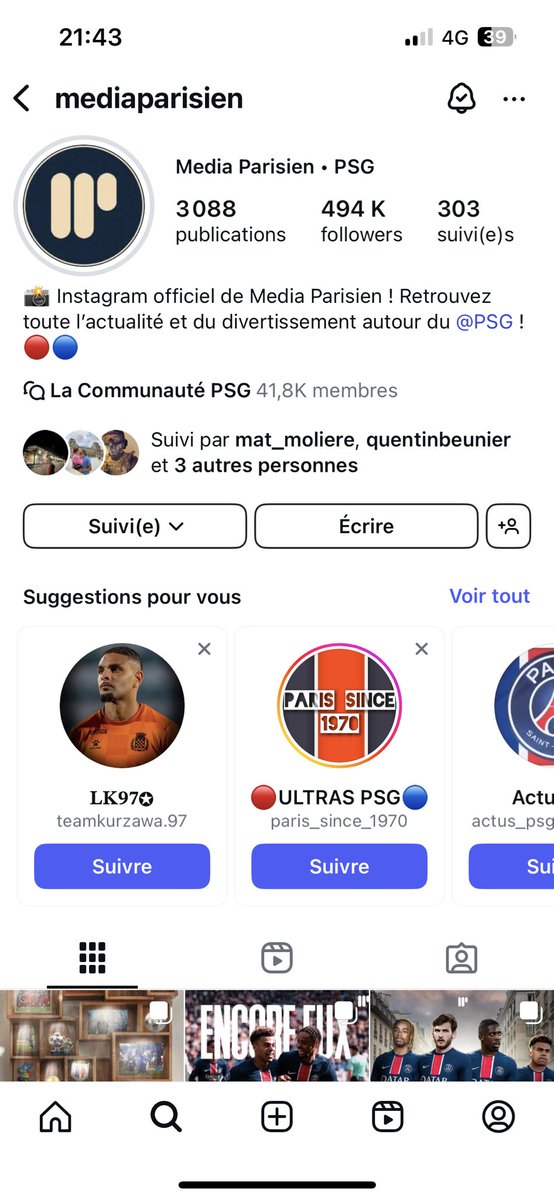Dismiss the paris_since_1970 suggestion card

[421, 649]
